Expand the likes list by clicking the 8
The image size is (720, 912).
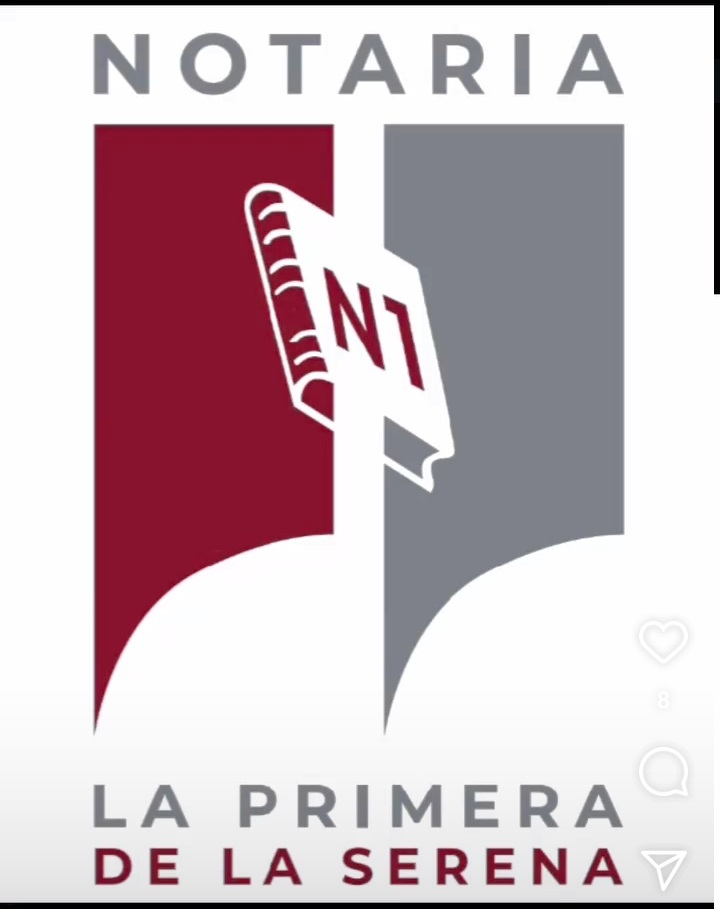point(662,701)
